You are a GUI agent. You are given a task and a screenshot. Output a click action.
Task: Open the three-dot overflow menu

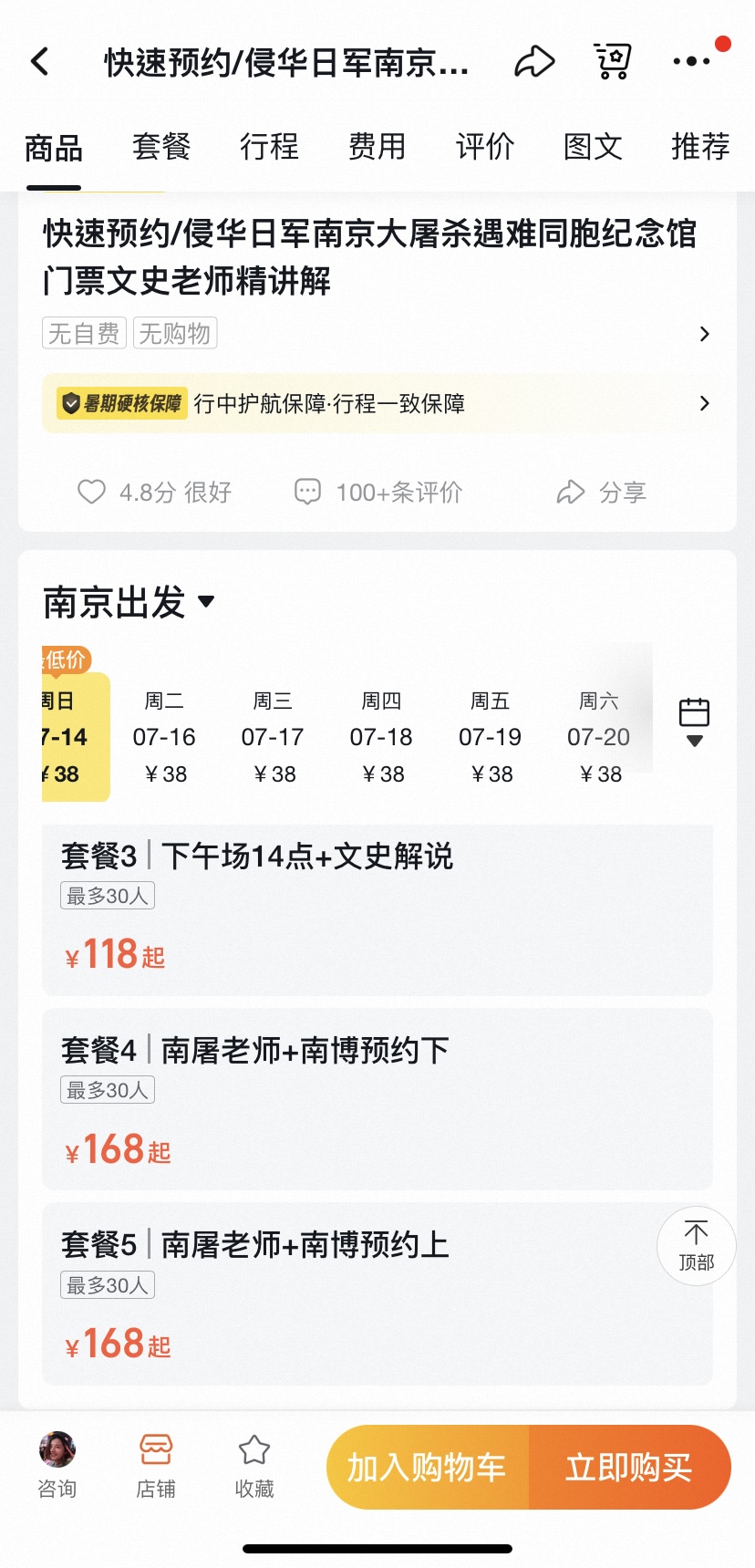(692, 62)
